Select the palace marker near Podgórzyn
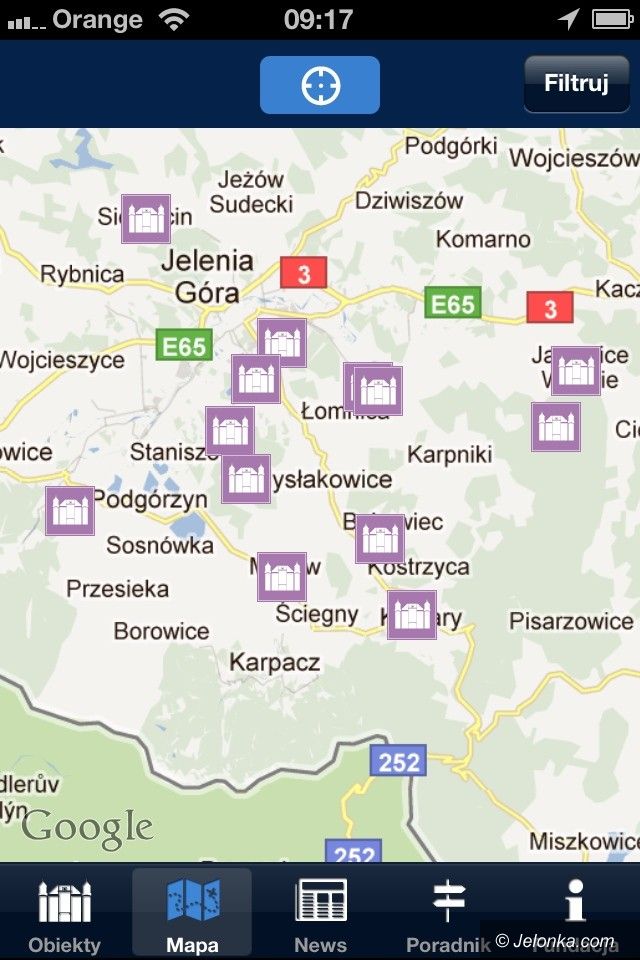This screenshot has width=640, height=960. click(70, 511)
